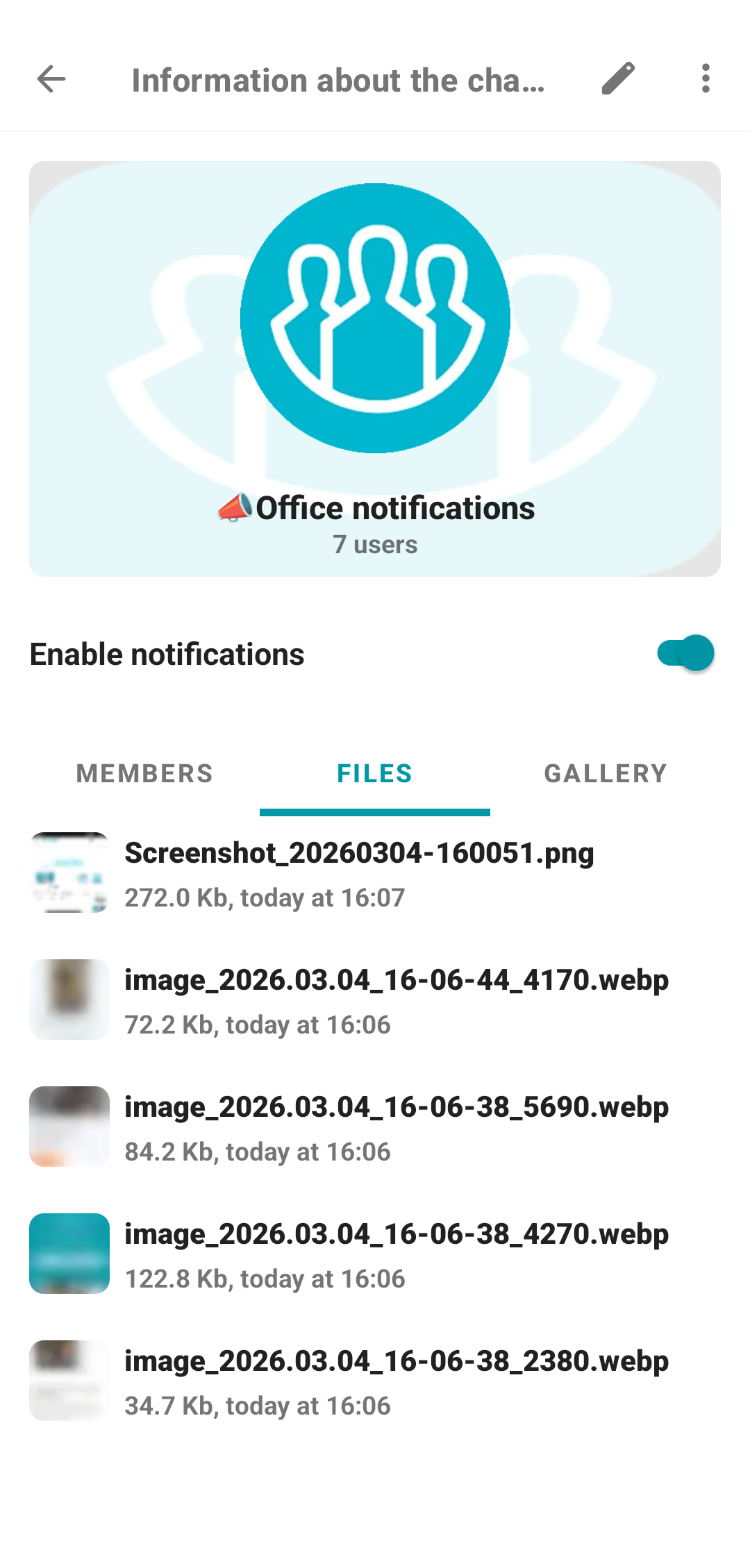Open the three-dot overflow menu
750x1568 pixels.
click(x=706, y=79)
